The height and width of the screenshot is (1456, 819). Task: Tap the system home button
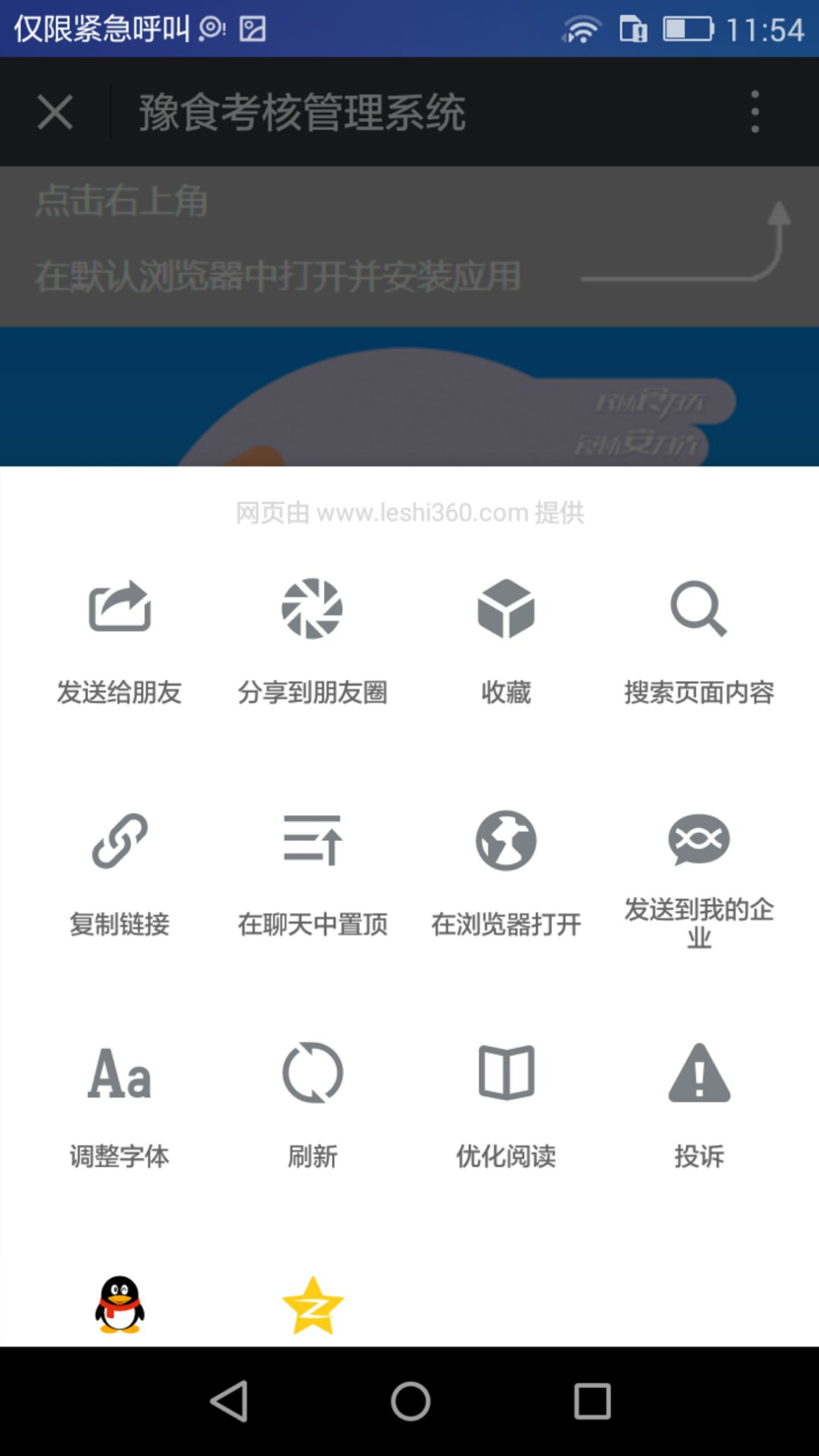coord(410,1401)
